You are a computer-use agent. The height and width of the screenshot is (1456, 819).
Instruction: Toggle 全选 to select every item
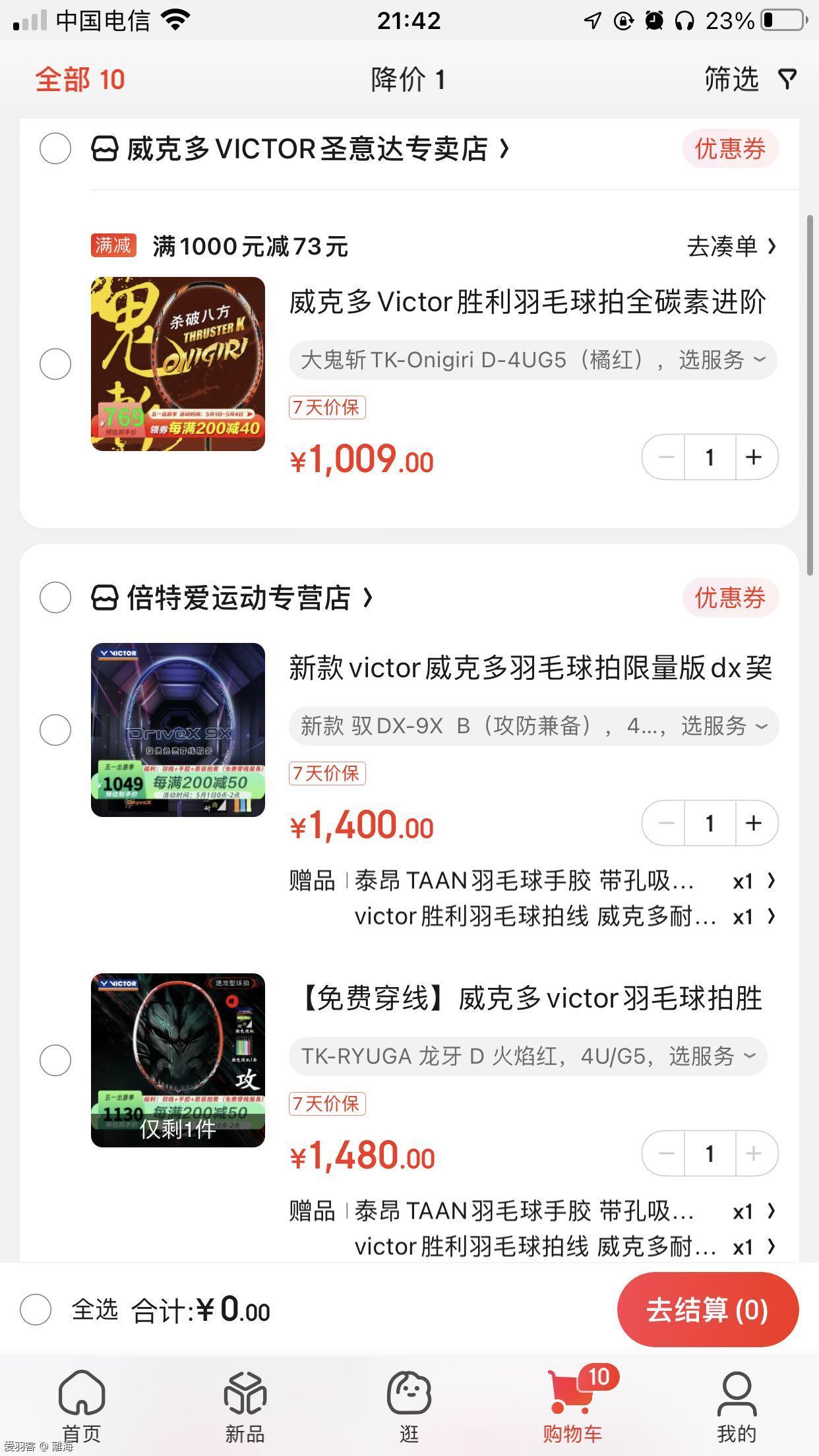(x=36, y=1309)
